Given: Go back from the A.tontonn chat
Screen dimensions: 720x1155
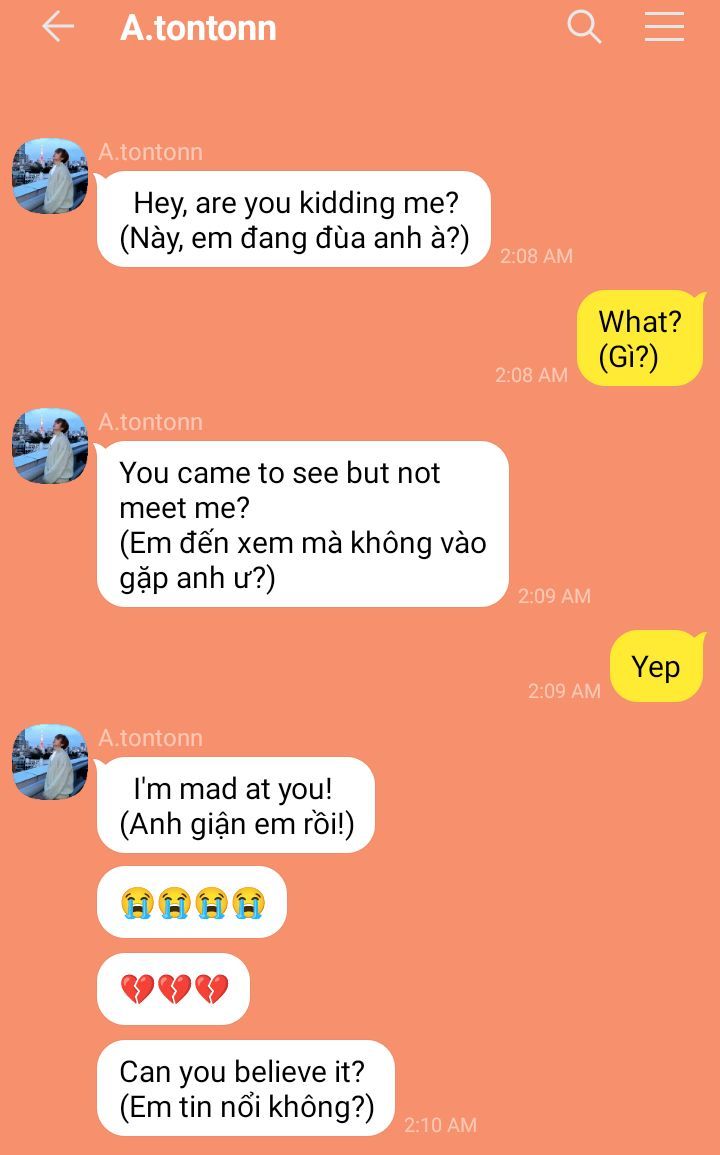Looking at the screenshot, I should coord(57,27).
